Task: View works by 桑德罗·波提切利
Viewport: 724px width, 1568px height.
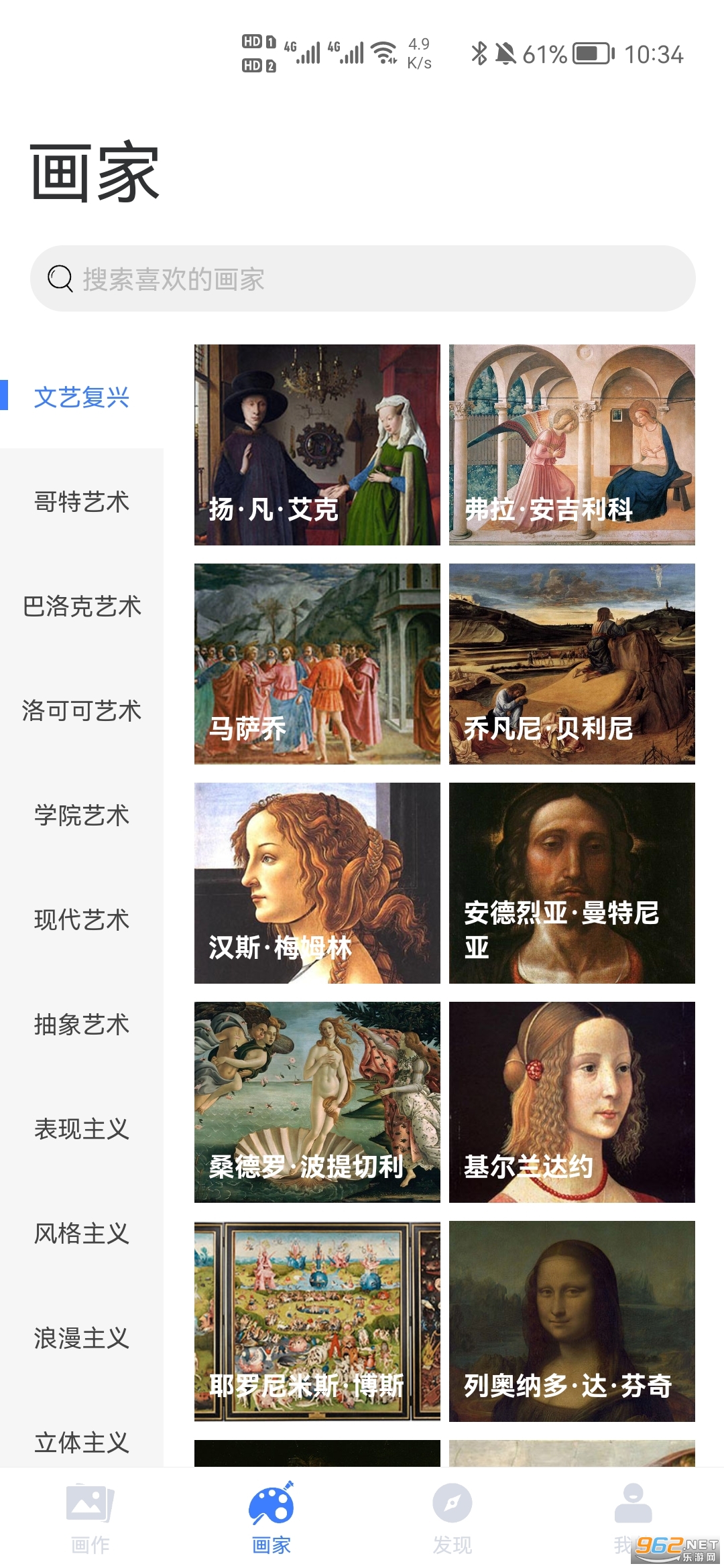Action: [317, 1102]
